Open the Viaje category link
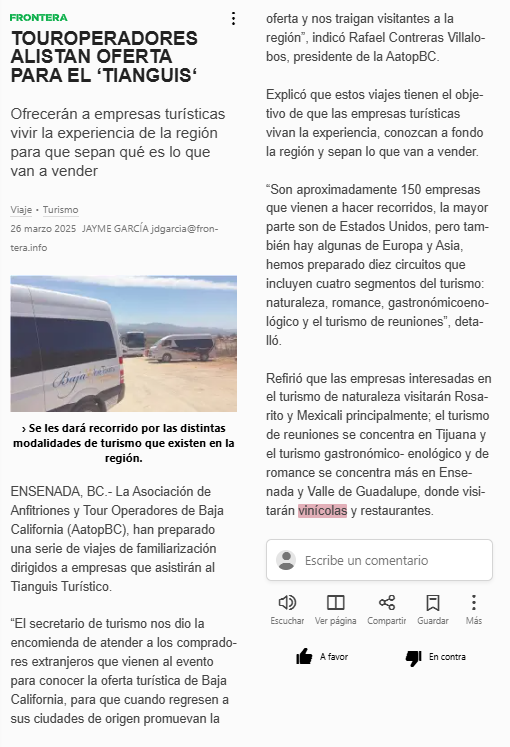Screen dimensions: 510x747 [x=21, y=210]
